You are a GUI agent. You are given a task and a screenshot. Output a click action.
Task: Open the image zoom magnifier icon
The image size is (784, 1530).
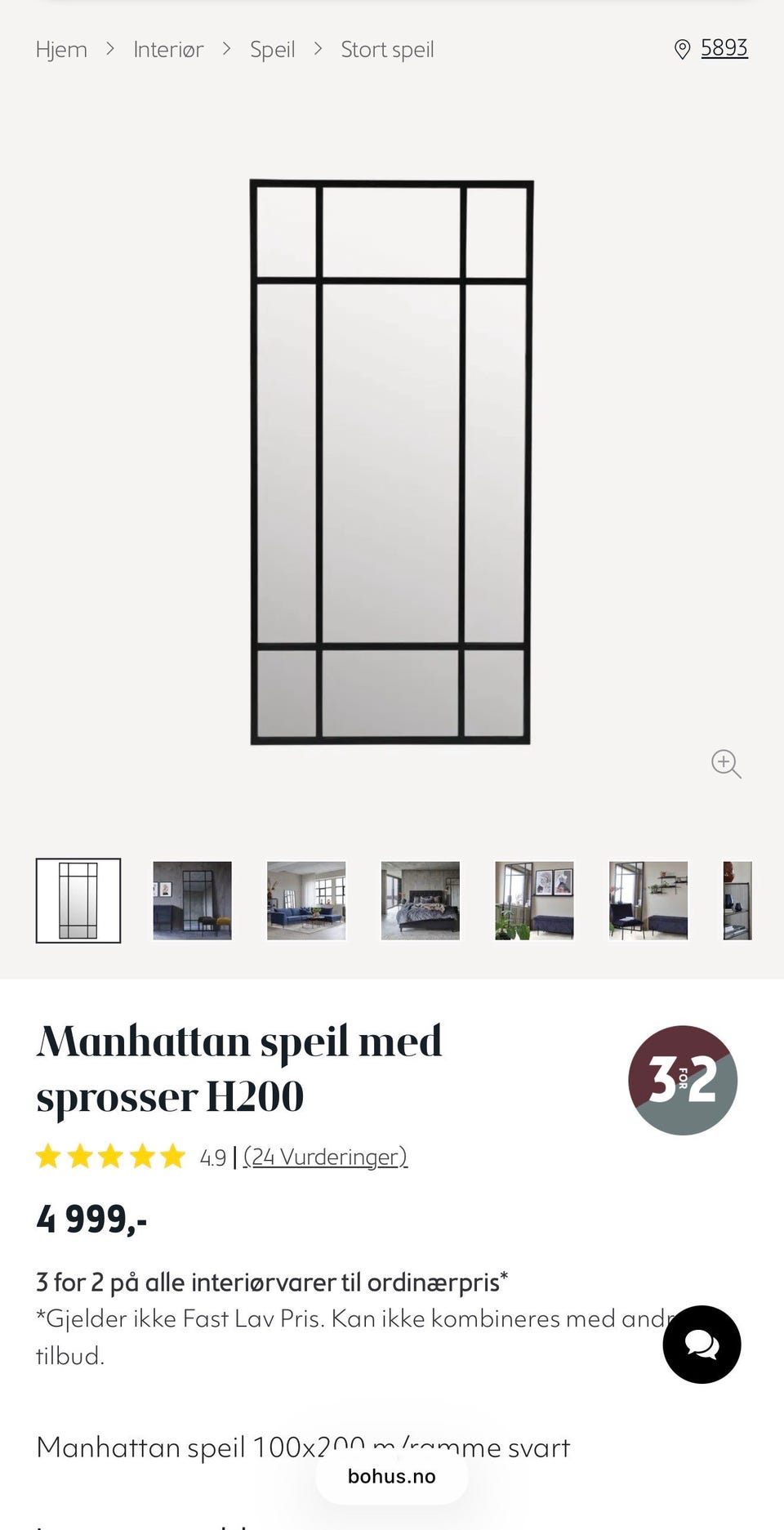[x=725, y=764]
